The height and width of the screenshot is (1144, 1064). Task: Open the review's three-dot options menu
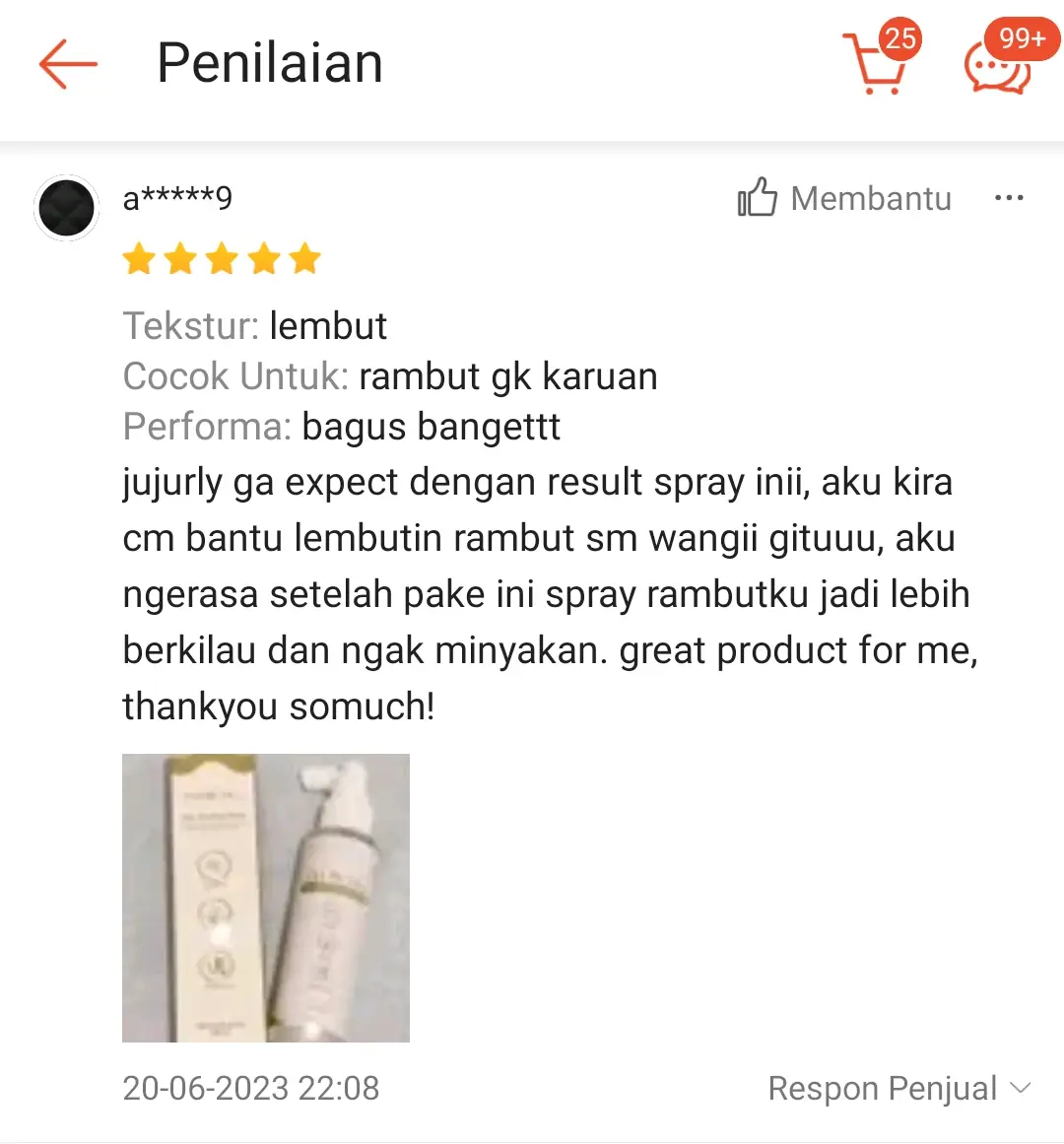pyautogui.click(x=1009, y=198)
